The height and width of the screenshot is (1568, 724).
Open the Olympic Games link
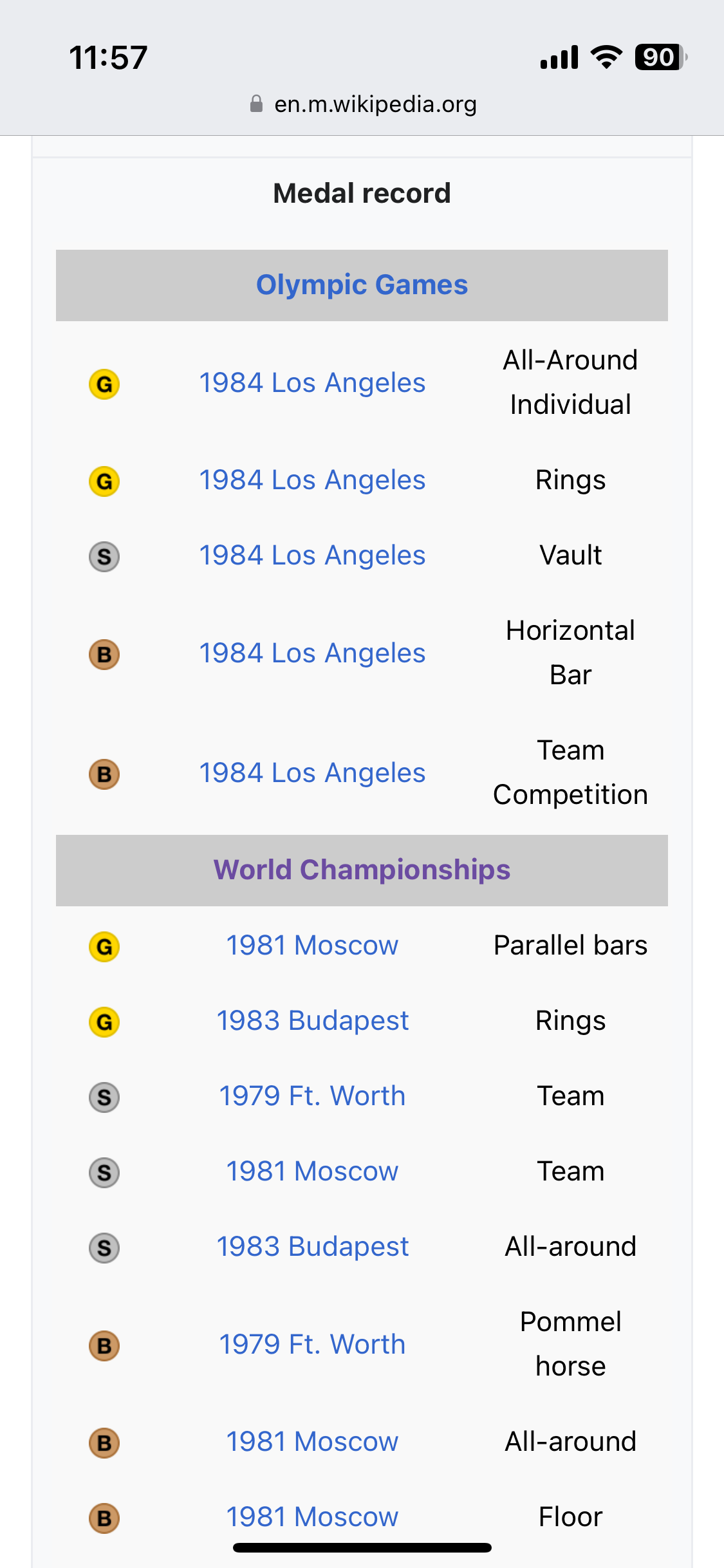pos(362,285)
